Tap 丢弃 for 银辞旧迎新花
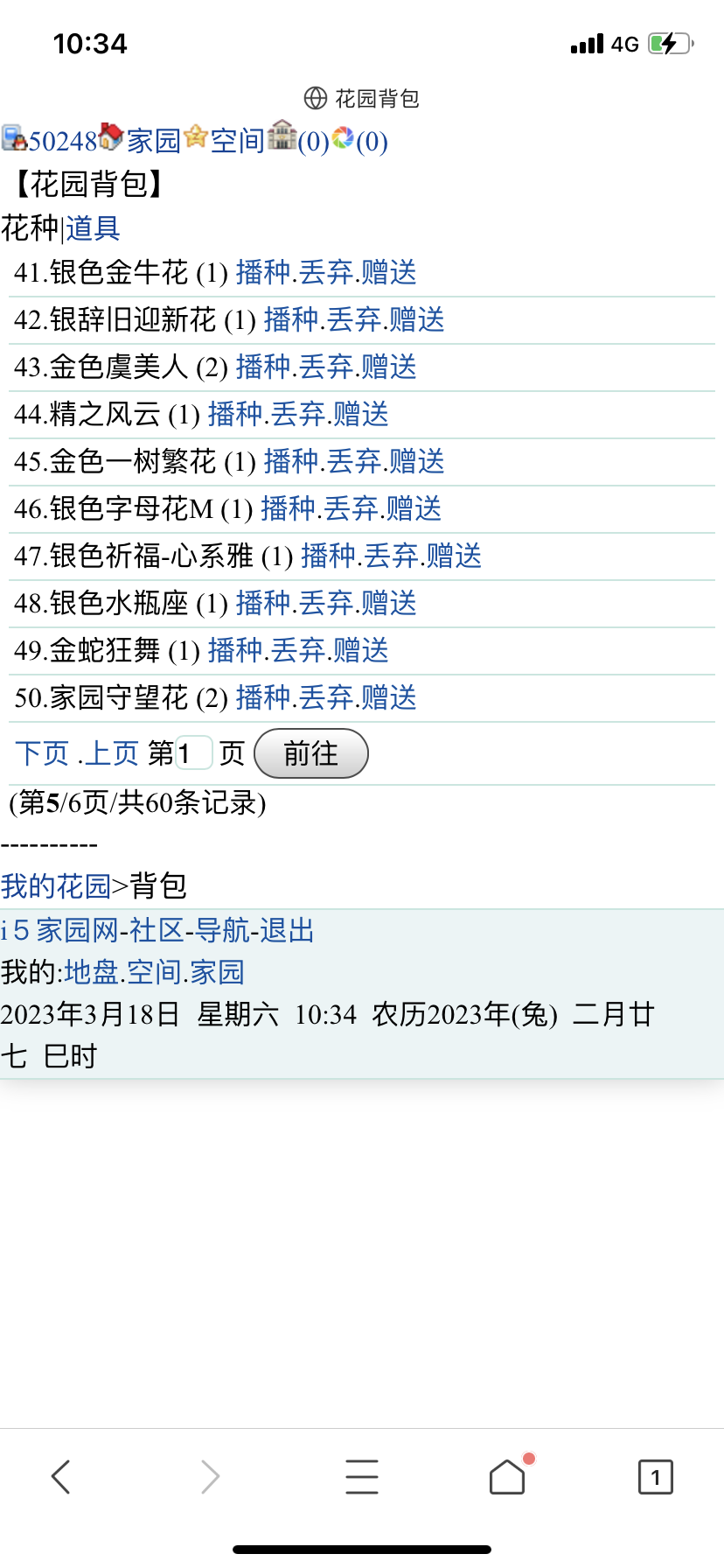The image size is (724, 1568). click(x=353, y=320)
